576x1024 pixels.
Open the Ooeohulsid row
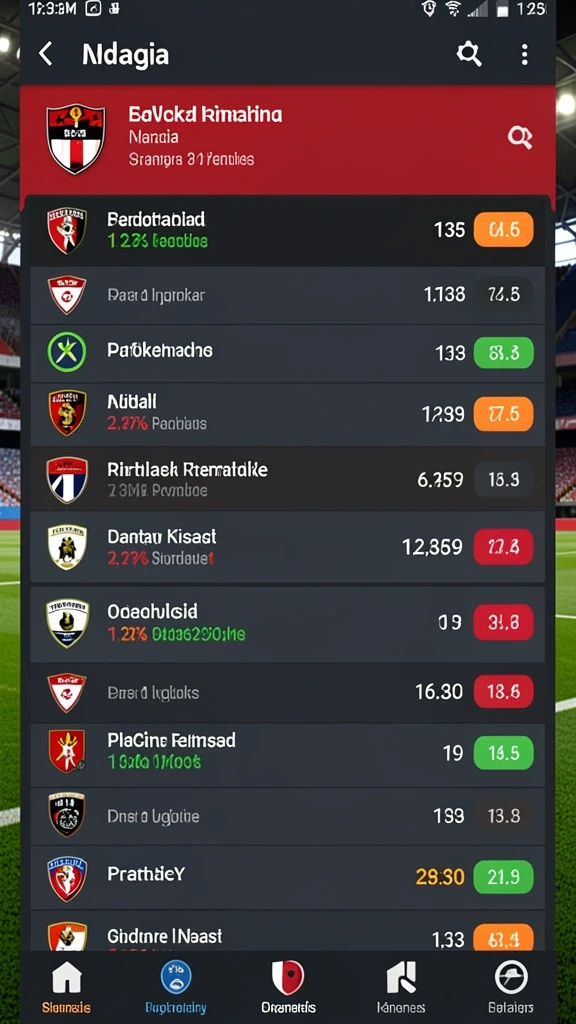tap(287, 624)
